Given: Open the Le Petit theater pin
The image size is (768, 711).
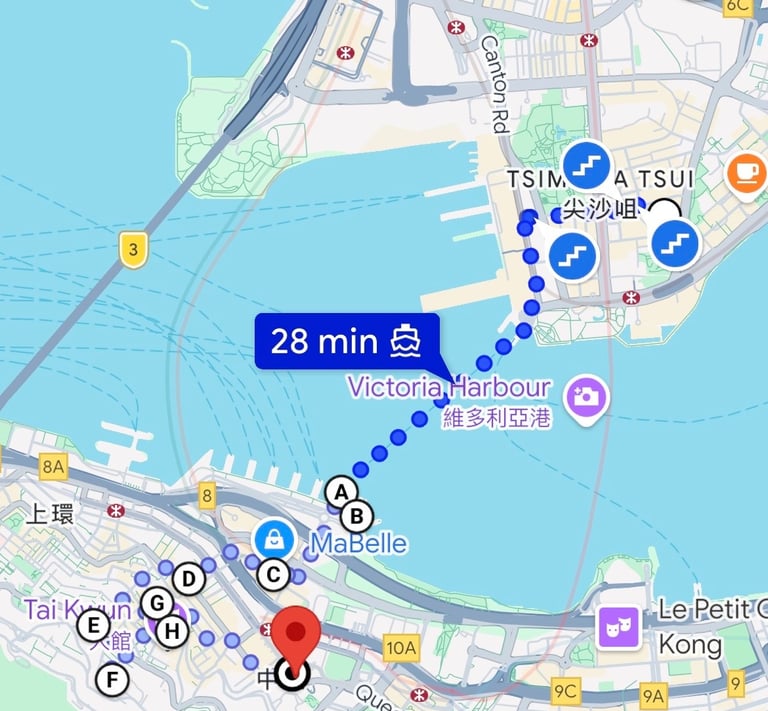Looking at the screenshot, I should pyautogui.click(x=616, y=628).
